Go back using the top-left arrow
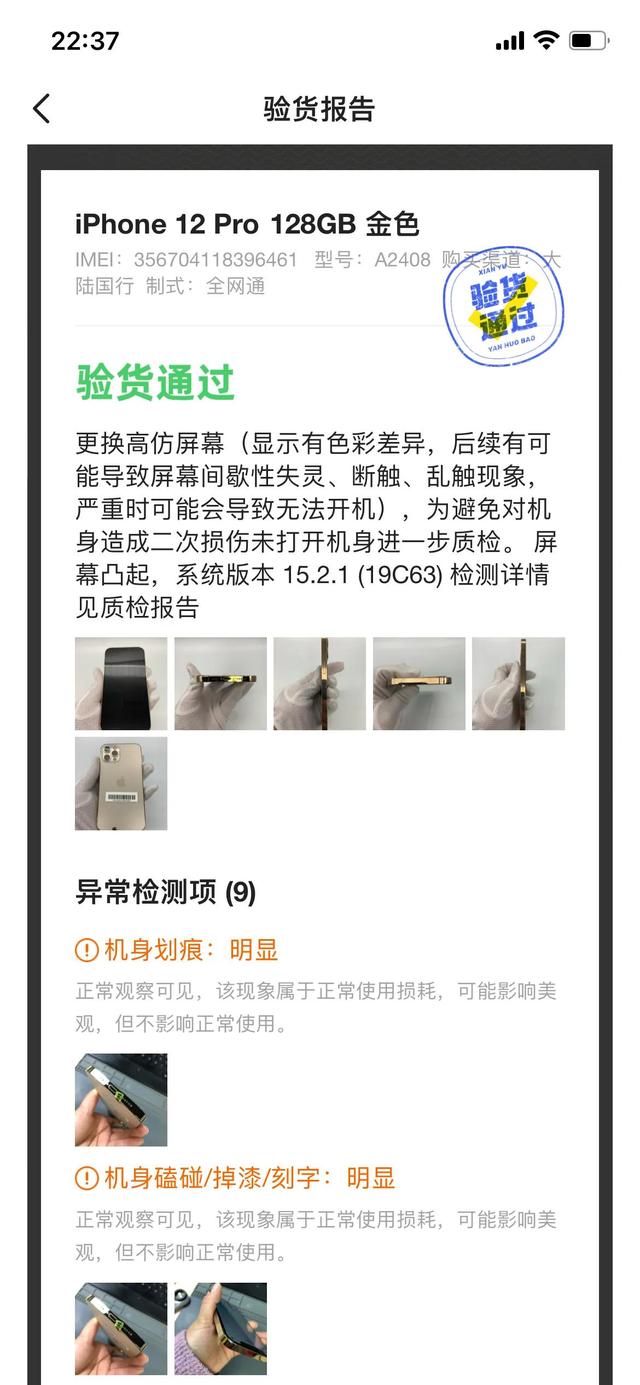 41,108
